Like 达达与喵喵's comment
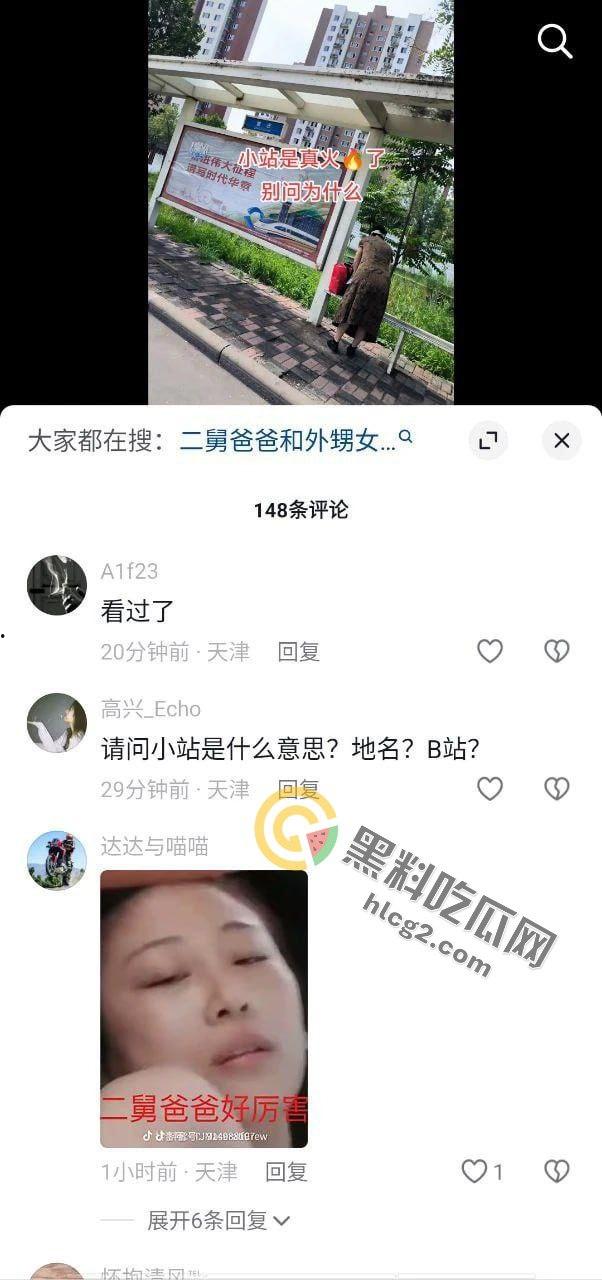This screenshot has height=1280, width=602. click(475, 1171)
